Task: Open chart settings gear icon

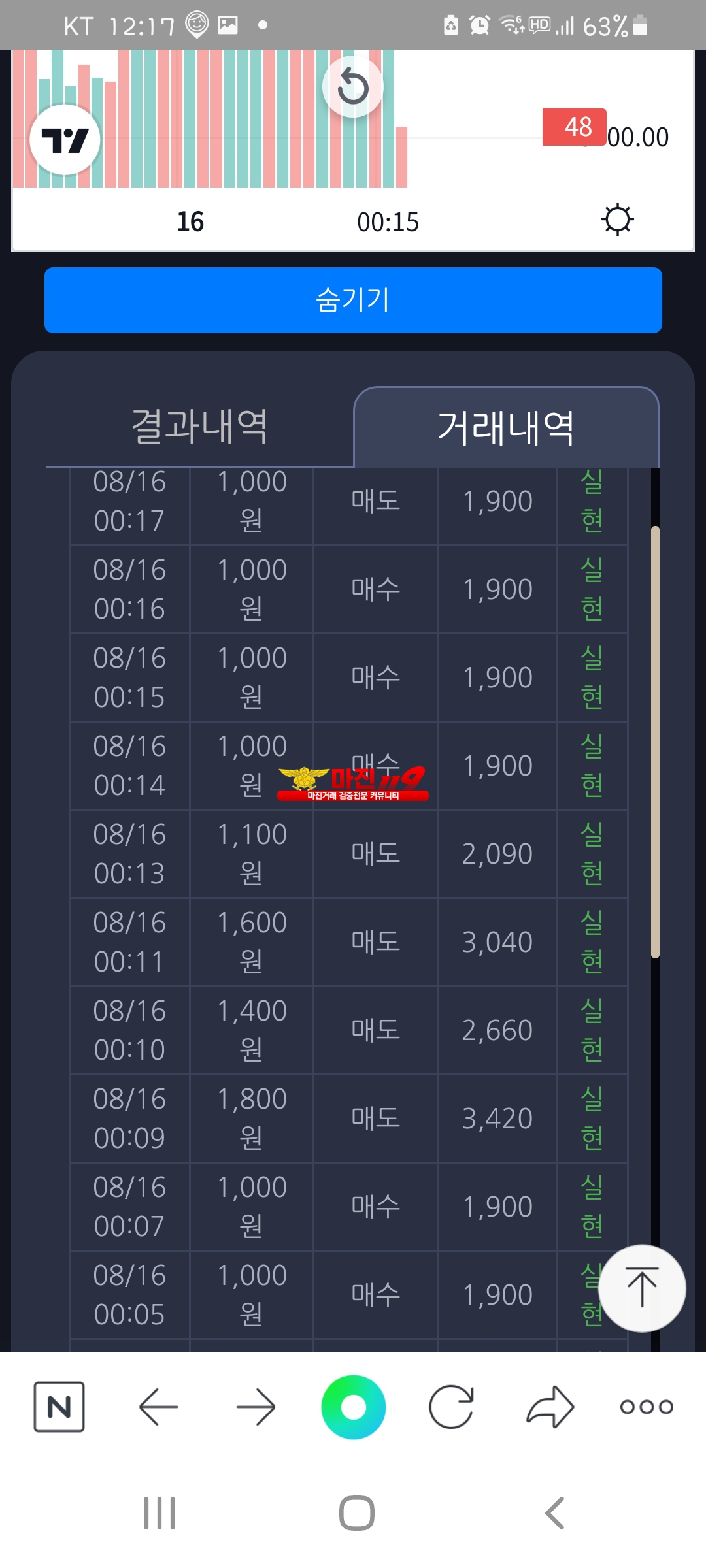Action: [x=617, y=220]
